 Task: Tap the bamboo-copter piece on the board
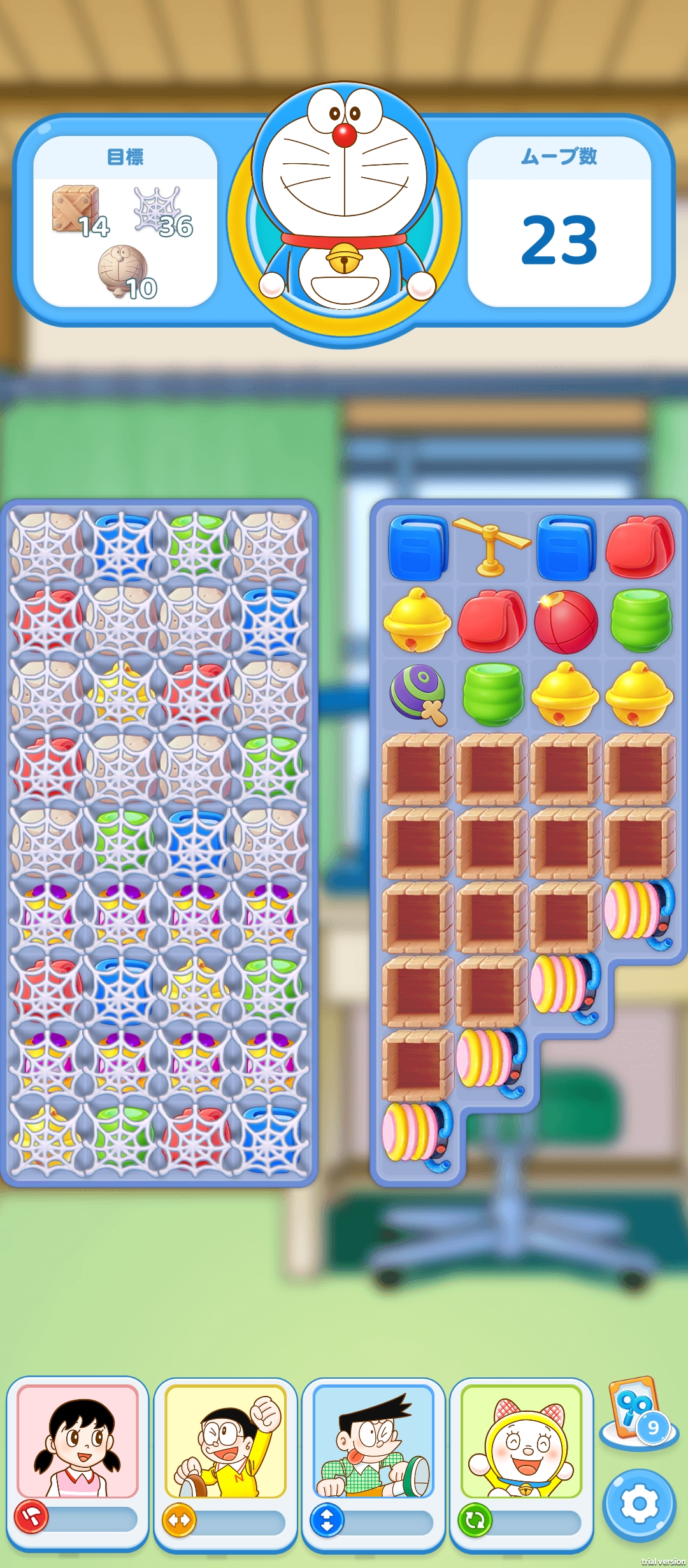(491, 546)
